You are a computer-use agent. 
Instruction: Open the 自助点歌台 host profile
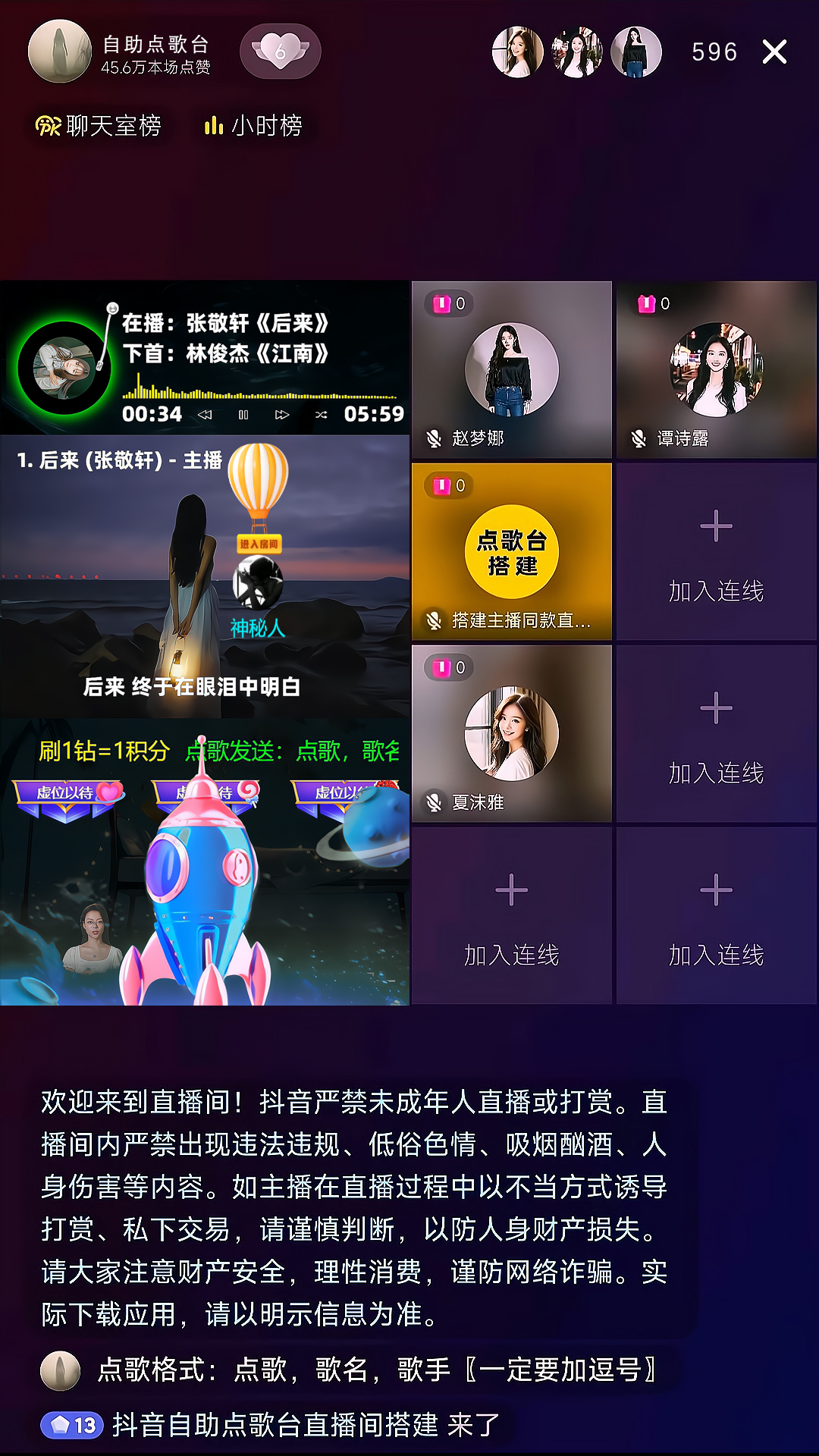pyautogui.click(x=59, y=52)
